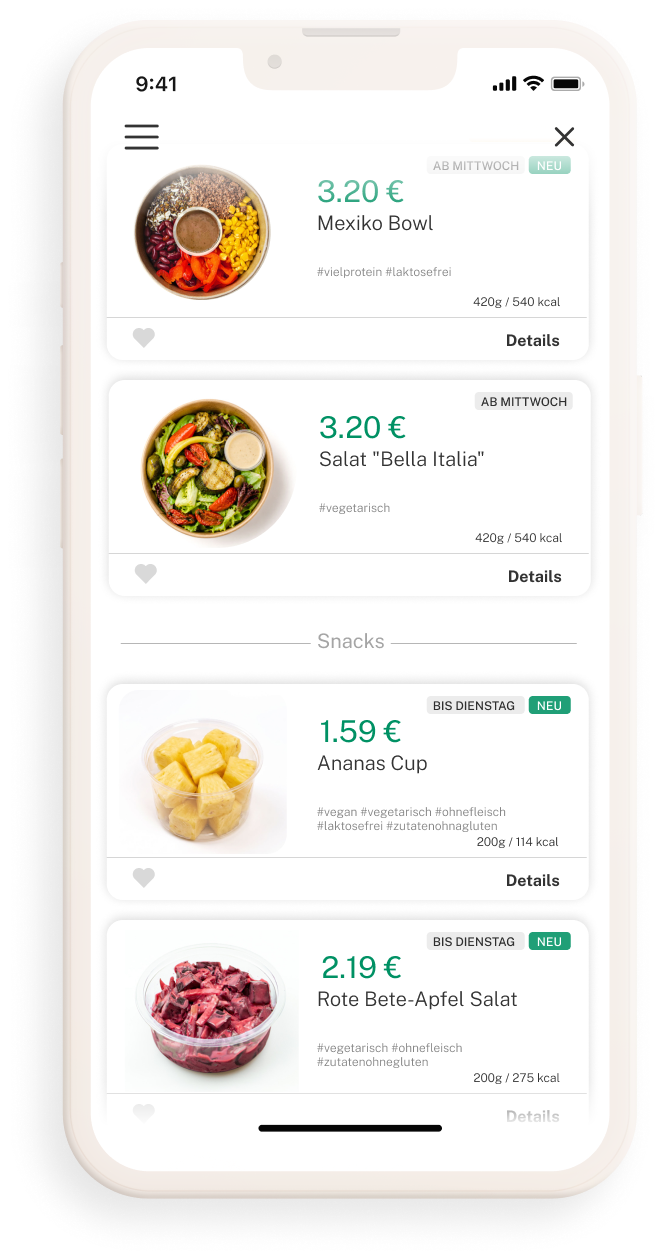Add Ananas Cup to favorites
The height and width of the screenshot is (1259, 663).
coord(144,878)
